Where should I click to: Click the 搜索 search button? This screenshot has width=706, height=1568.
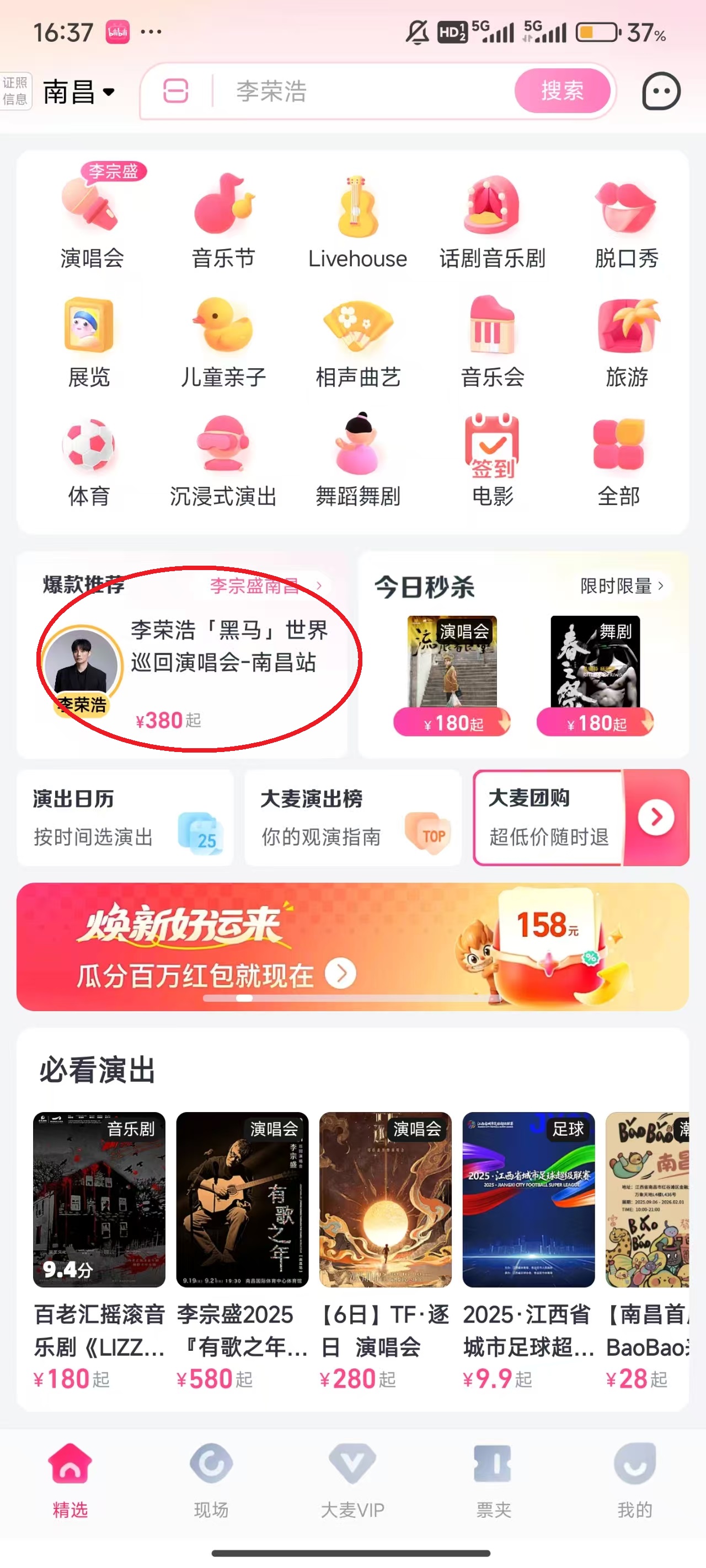(562, 92)
